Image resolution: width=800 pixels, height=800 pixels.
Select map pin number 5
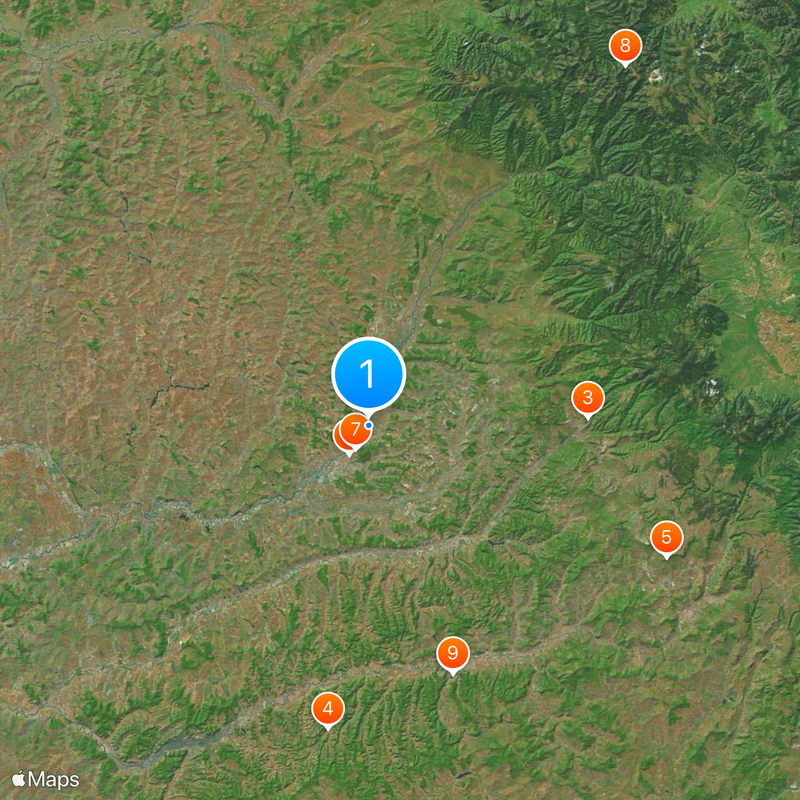(x=666, y=537)
